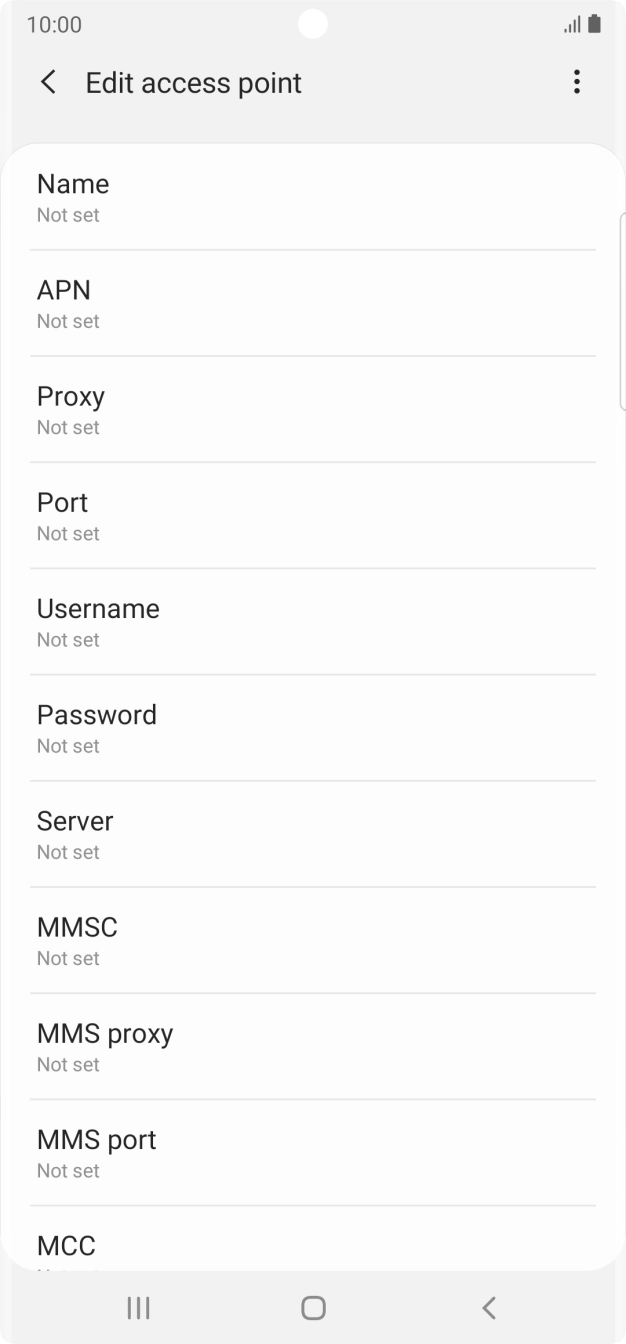Open recent apps from navigation bar
This screenshot has height=1344, width=626.
click(x=138, y=1307)
